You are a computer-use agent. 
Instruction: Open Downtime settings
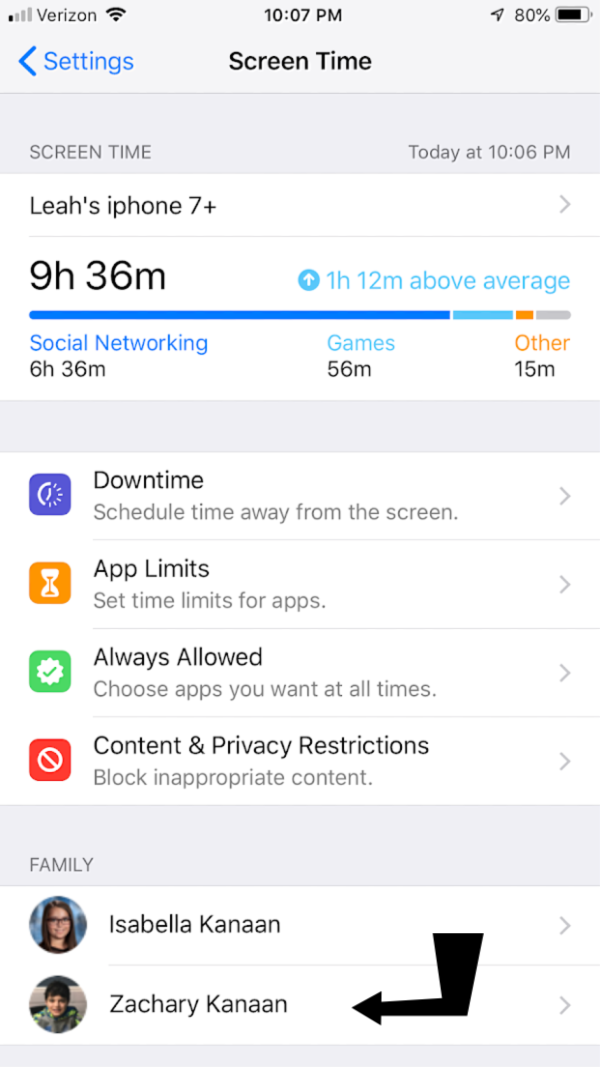tap(300, 495)
